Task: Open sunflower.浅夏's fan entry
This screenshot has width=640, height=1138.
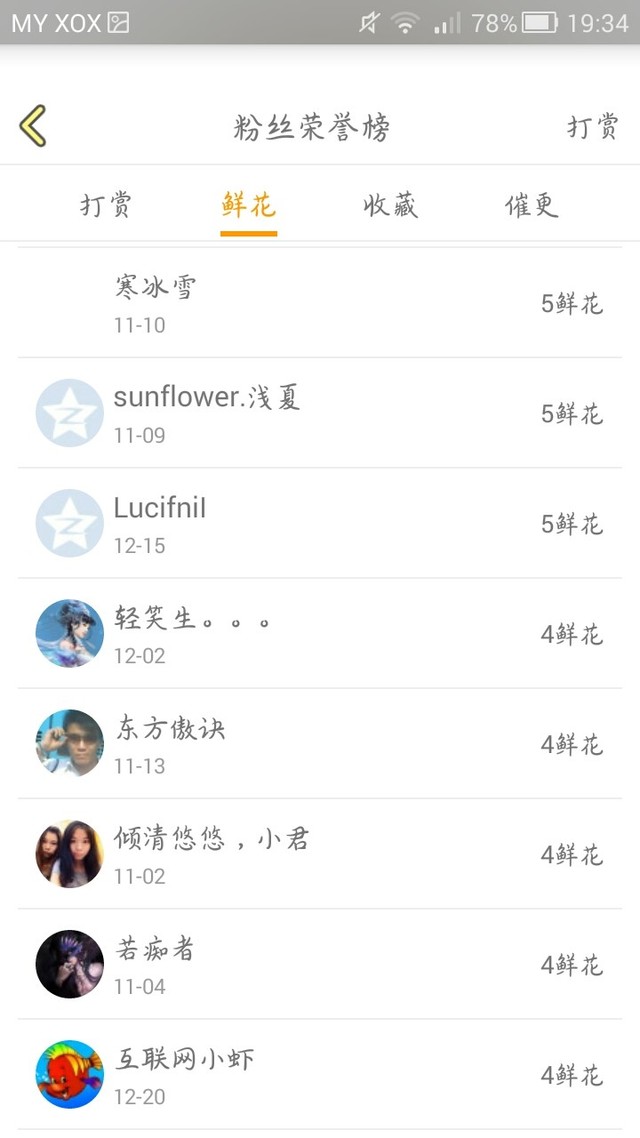Action: tap(320, 413)
